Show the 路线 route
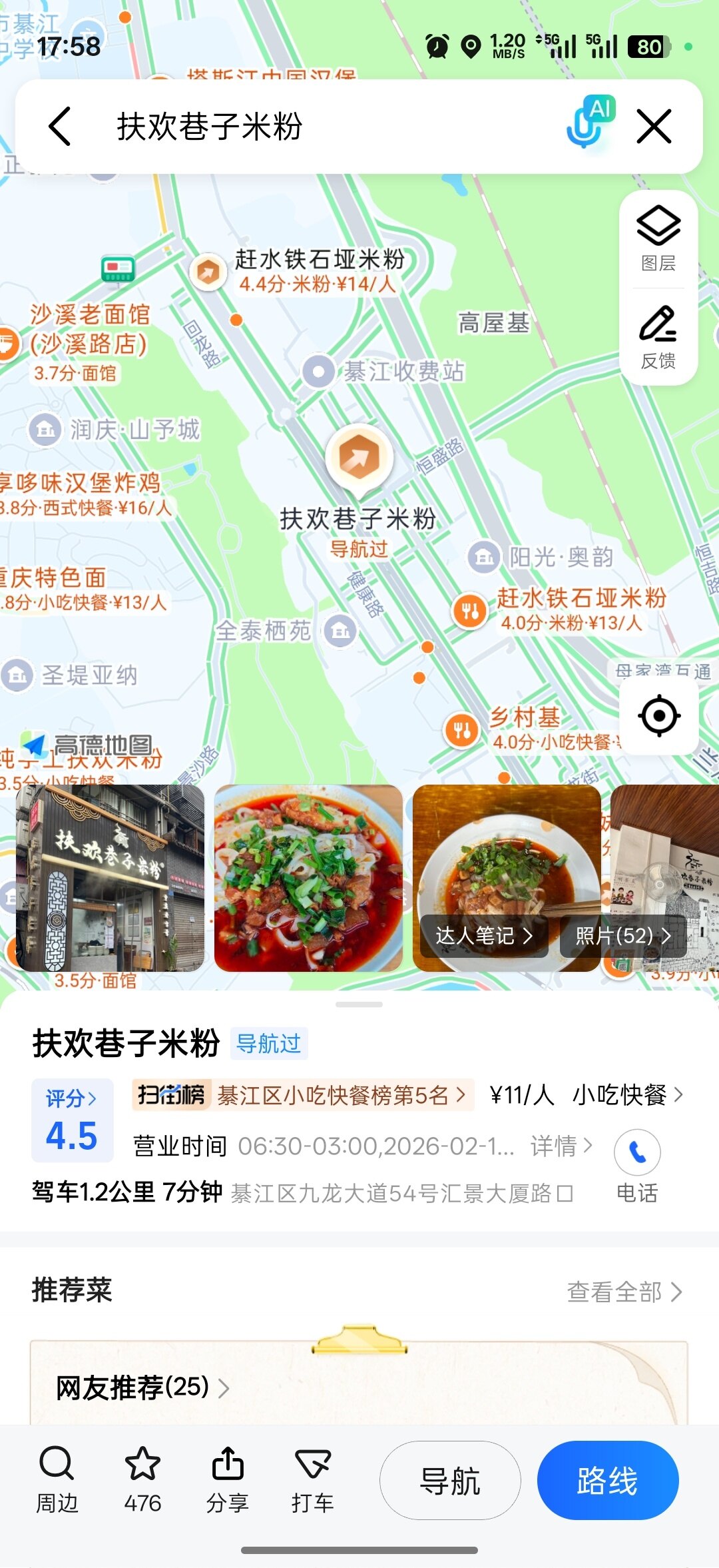This screenshot has height=1568, width=719. (x=608, y=1481)
